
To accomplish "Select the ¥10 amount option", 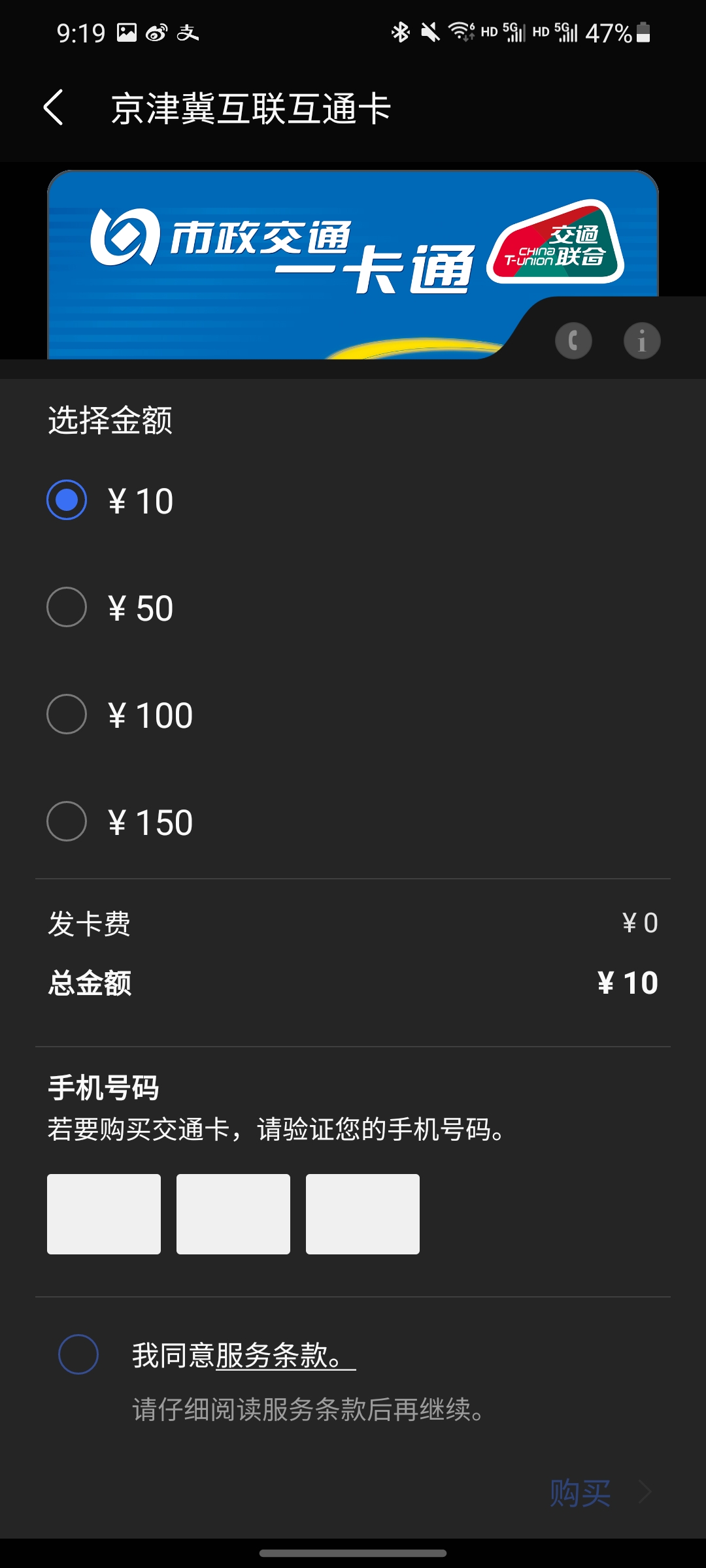I will click(x=67, y=500).
